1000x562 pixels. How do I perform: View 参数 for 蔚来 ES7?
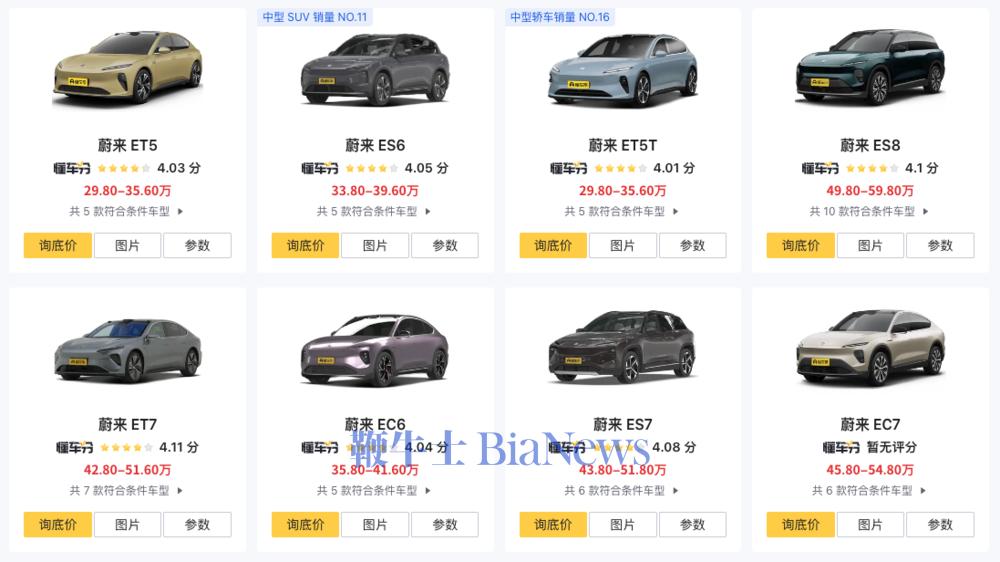pos(692,524)
